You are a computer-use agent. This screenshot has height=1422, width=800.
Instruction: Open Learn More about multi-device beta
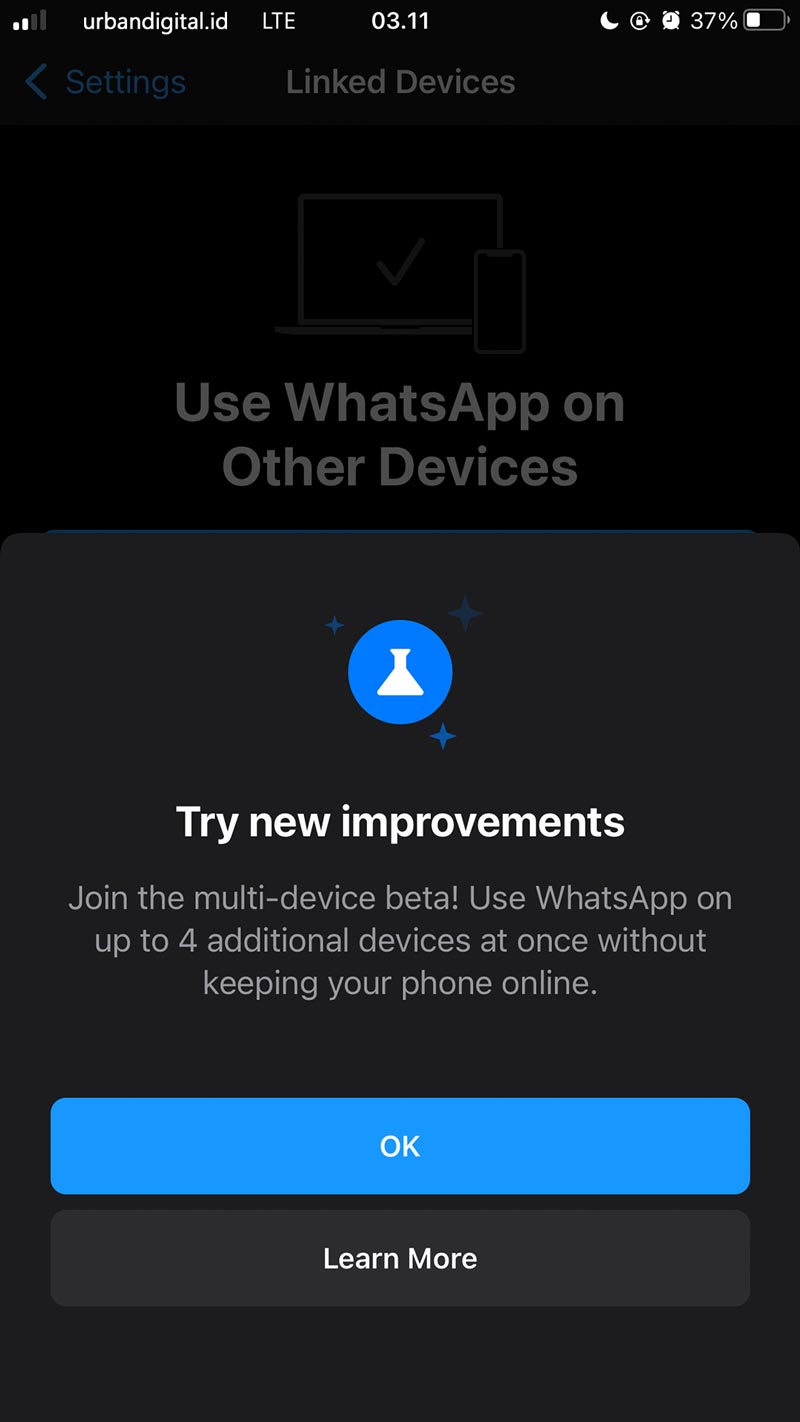coord(400,1258)
